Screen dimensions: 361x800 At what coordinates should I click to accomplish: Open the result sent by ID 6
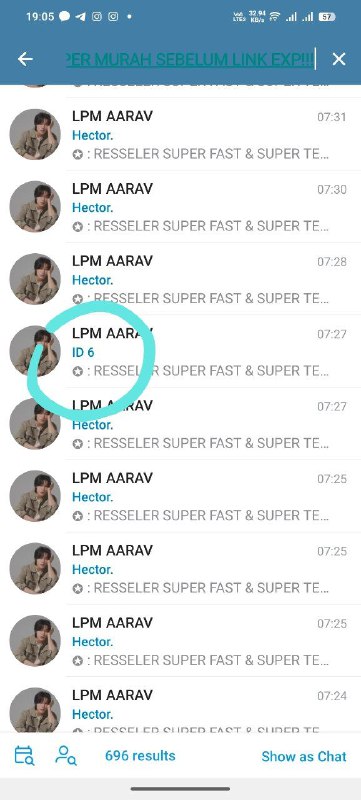pos(180,352)
